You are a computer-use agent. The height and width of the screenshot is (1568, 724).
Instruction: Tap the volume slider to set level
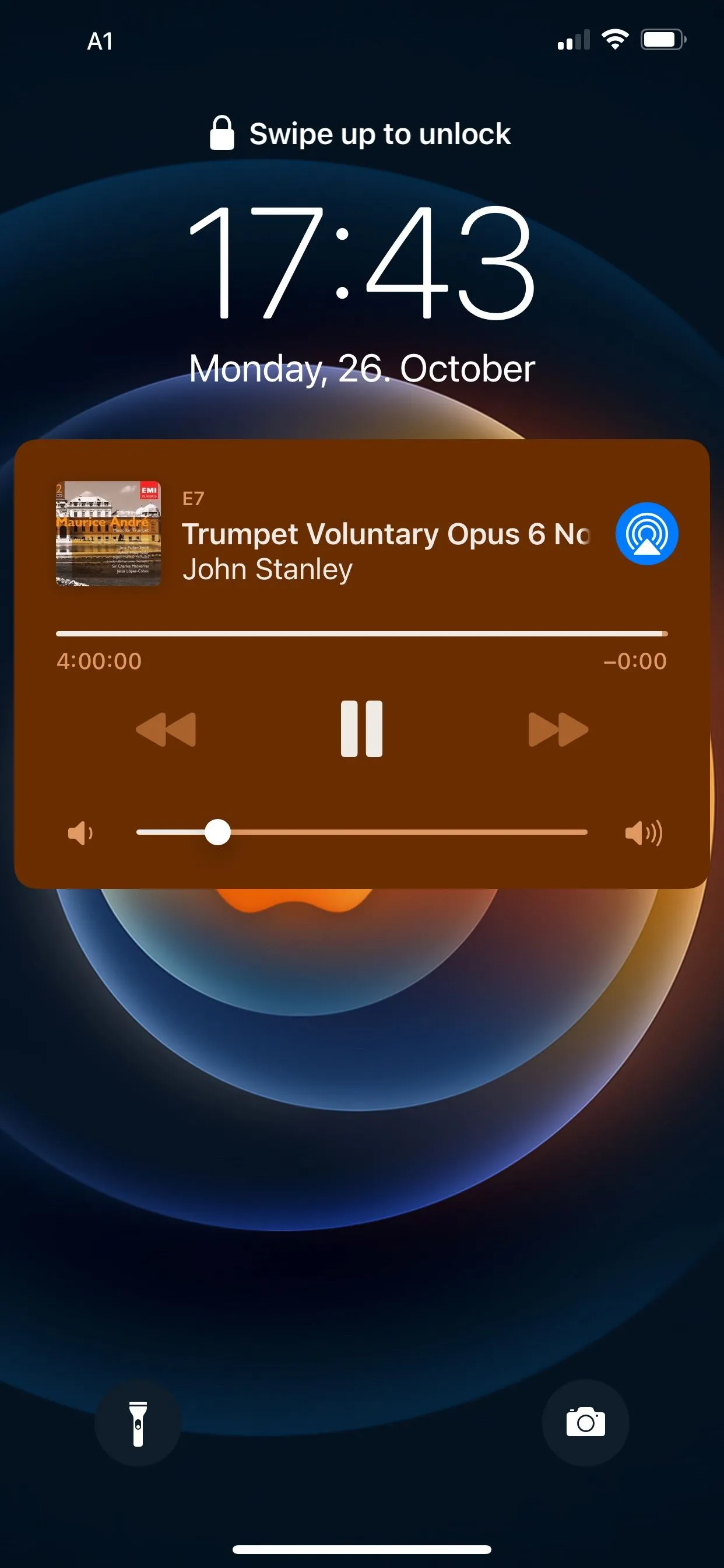click(x=361, y=832)
